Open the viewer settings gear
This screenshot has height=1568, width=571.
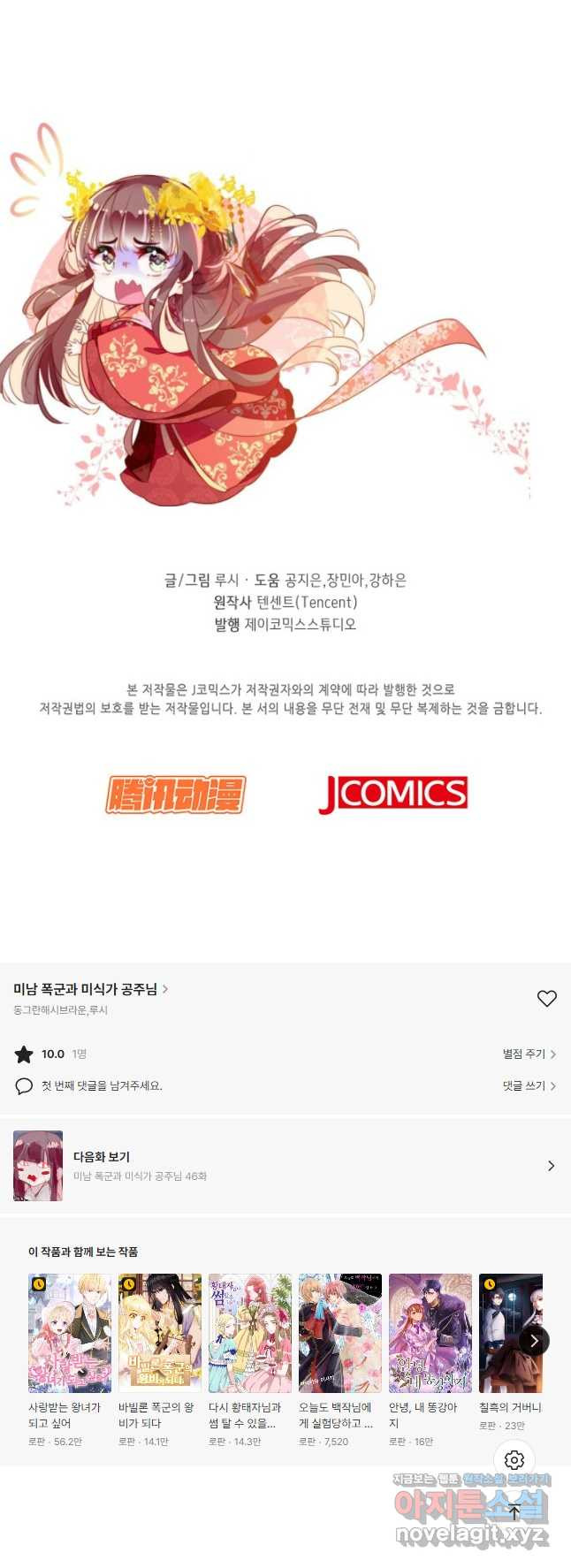coord(514,1460)
